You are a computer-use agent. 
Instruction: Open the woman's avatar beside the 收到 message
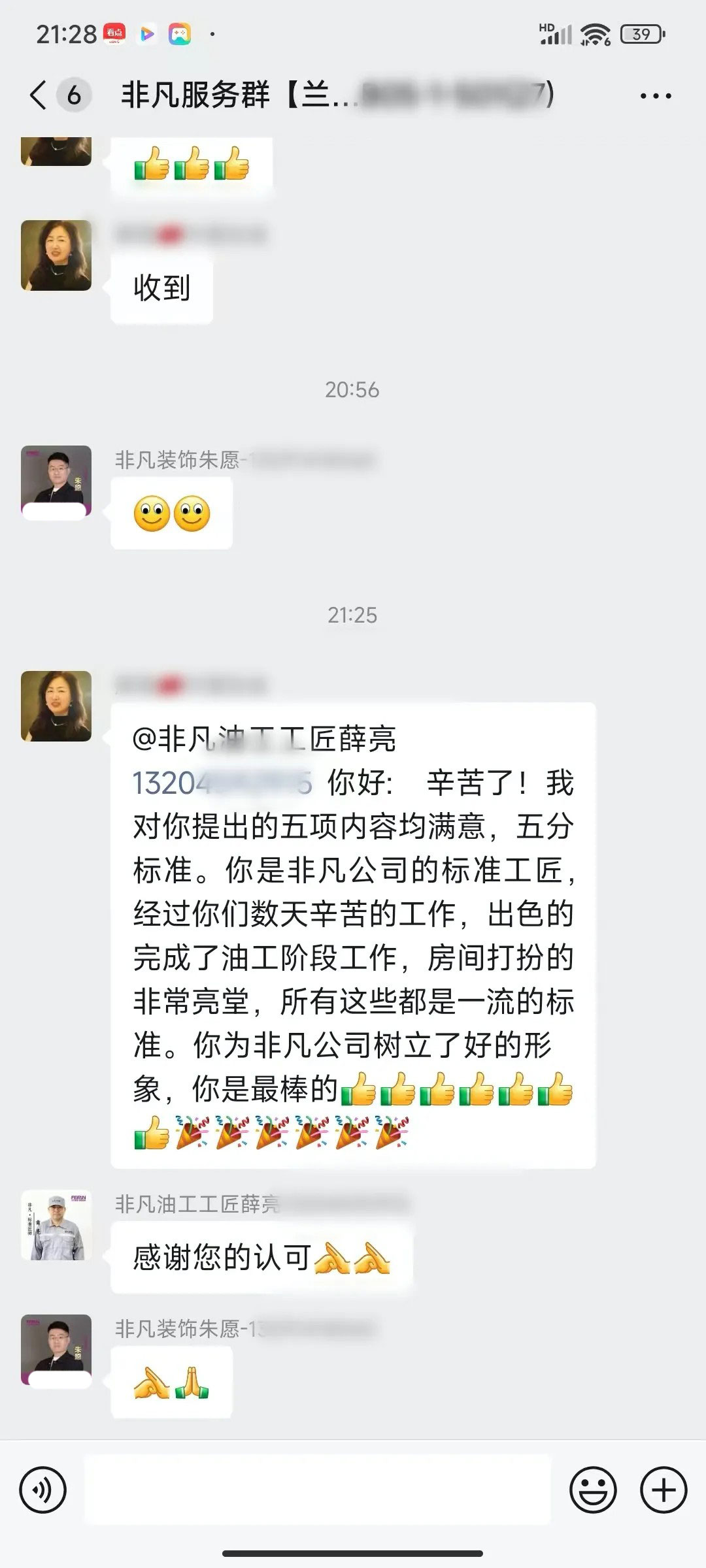click(56, 255)
